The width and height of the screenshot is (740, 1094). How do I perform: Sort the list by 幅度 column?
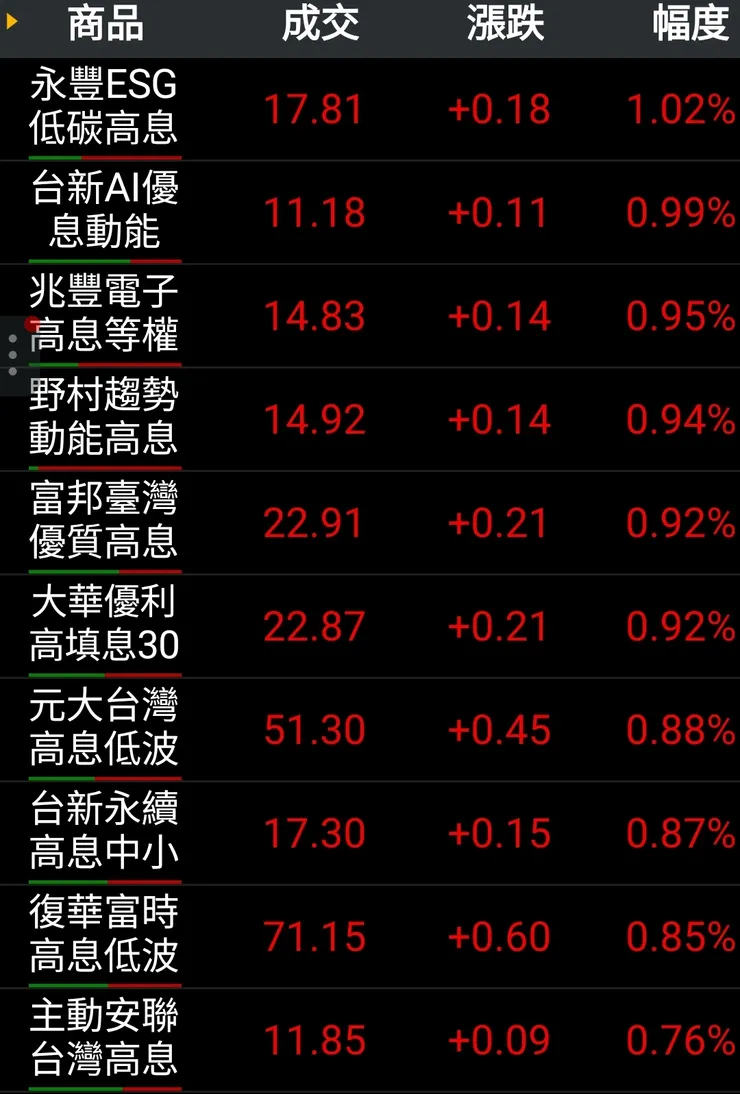tap(690, 25)
